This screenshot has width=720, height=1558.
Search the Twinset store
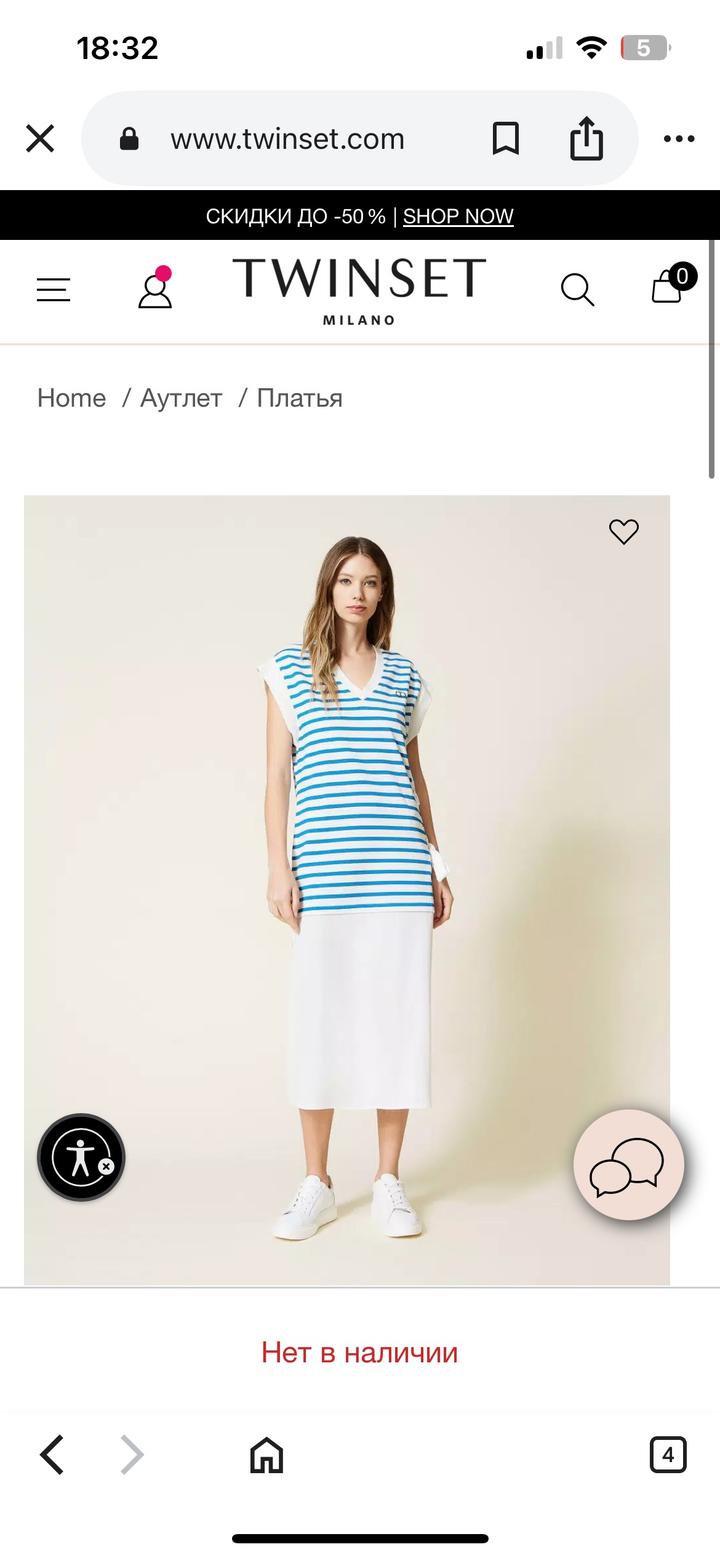tap(577, 290)
